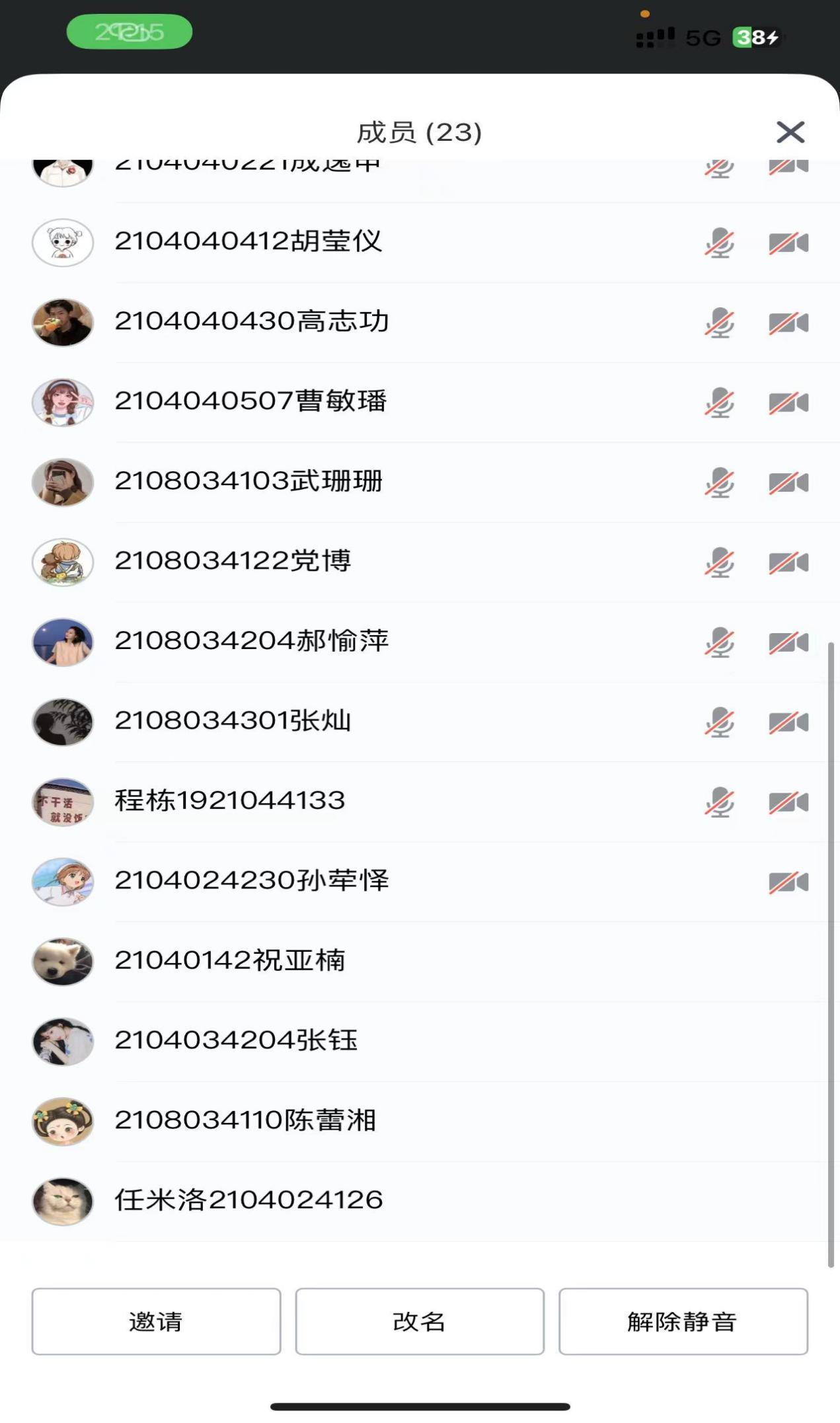Open member 任米洛2104024126

click(248, 1201)
